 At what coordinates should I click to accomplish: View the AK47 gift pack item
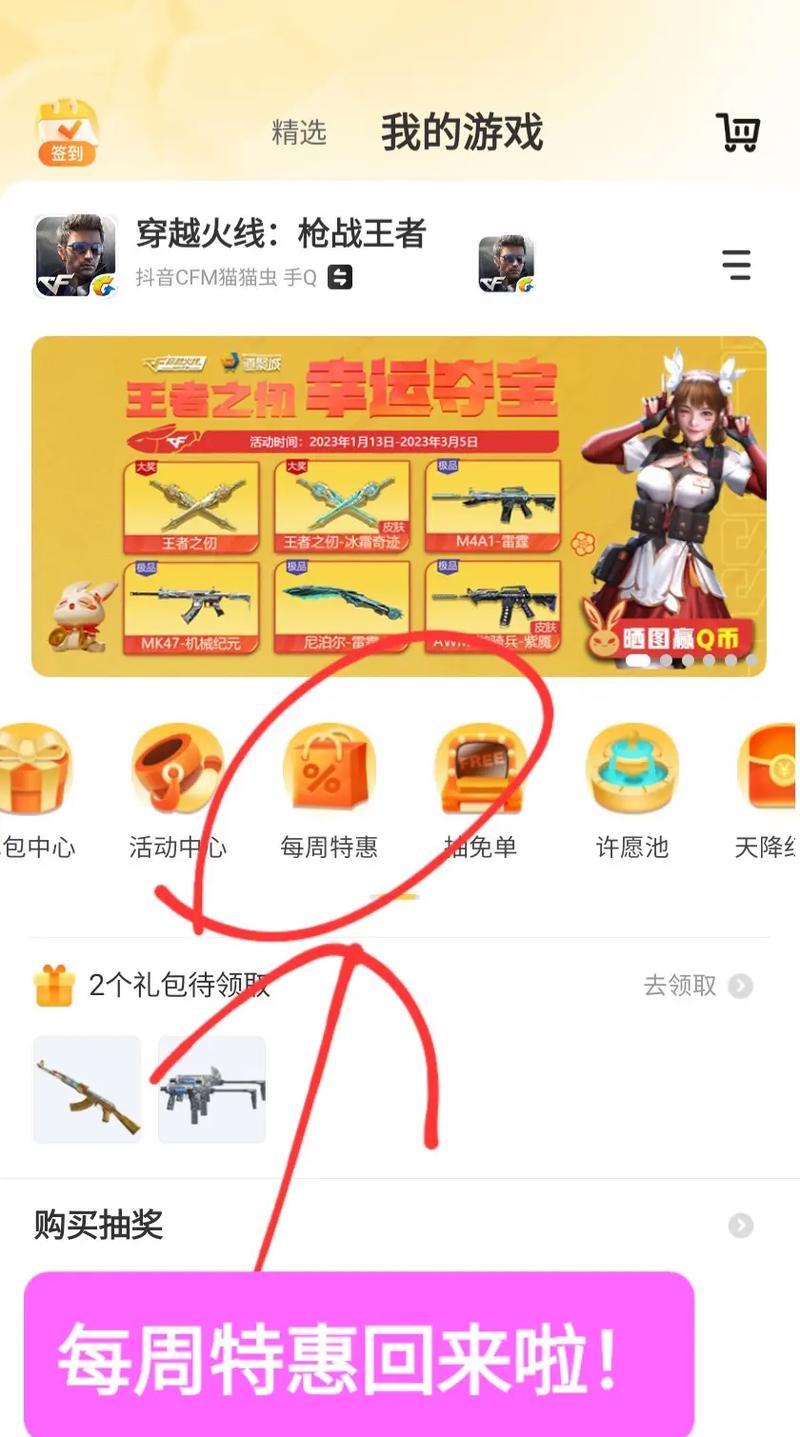click(x=87, y=1089)
